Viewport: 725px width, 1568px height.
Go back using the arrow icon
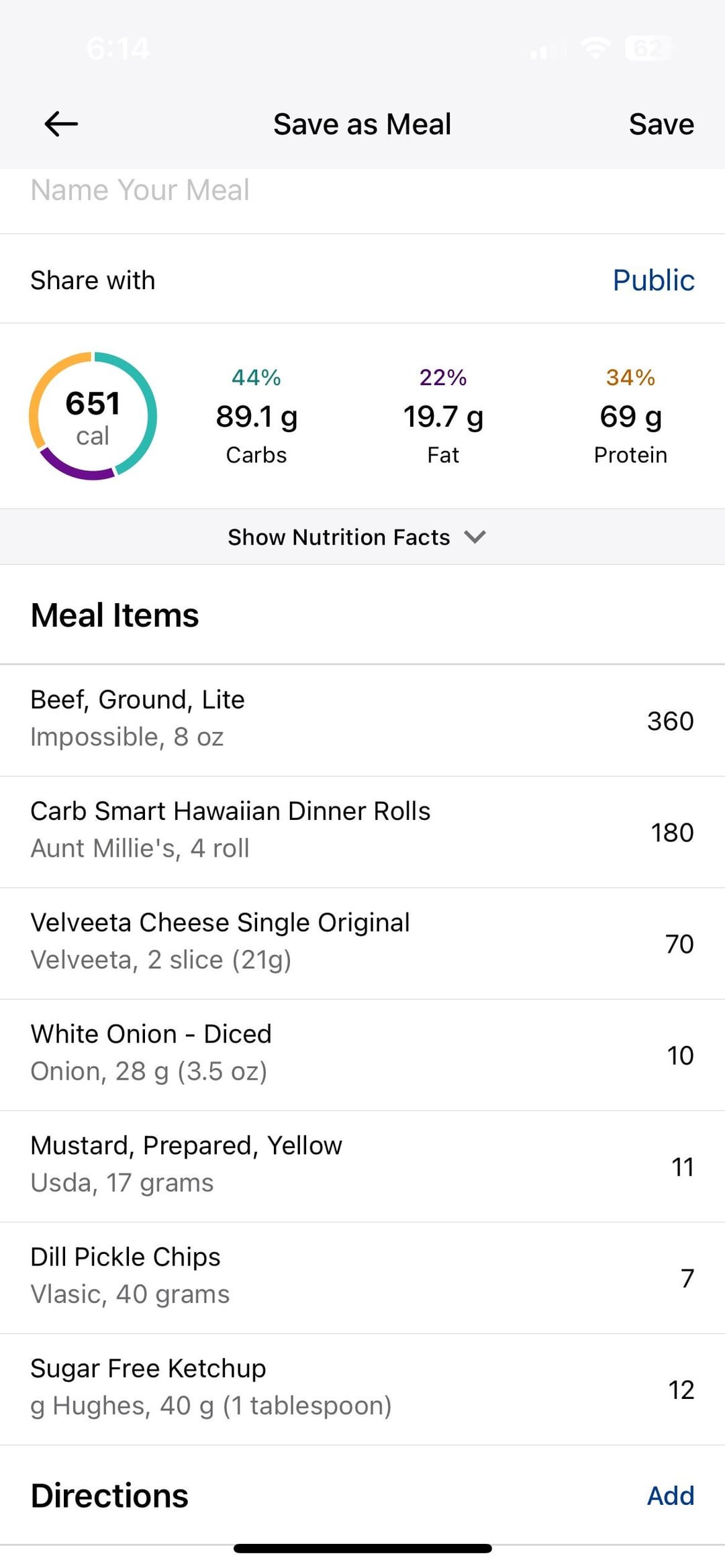(x=61, y=124)
